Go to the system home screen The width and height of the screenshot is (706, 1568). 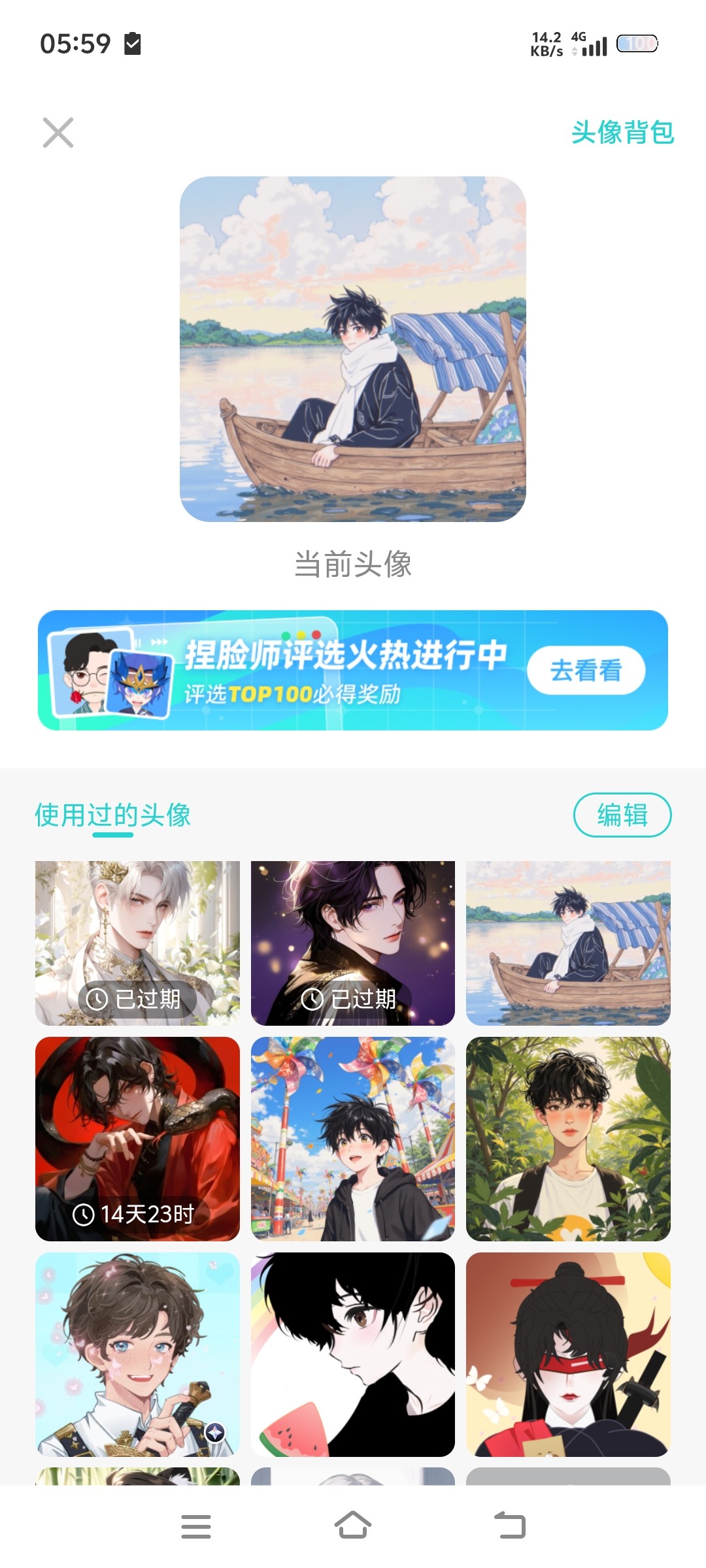point(353,1526)
